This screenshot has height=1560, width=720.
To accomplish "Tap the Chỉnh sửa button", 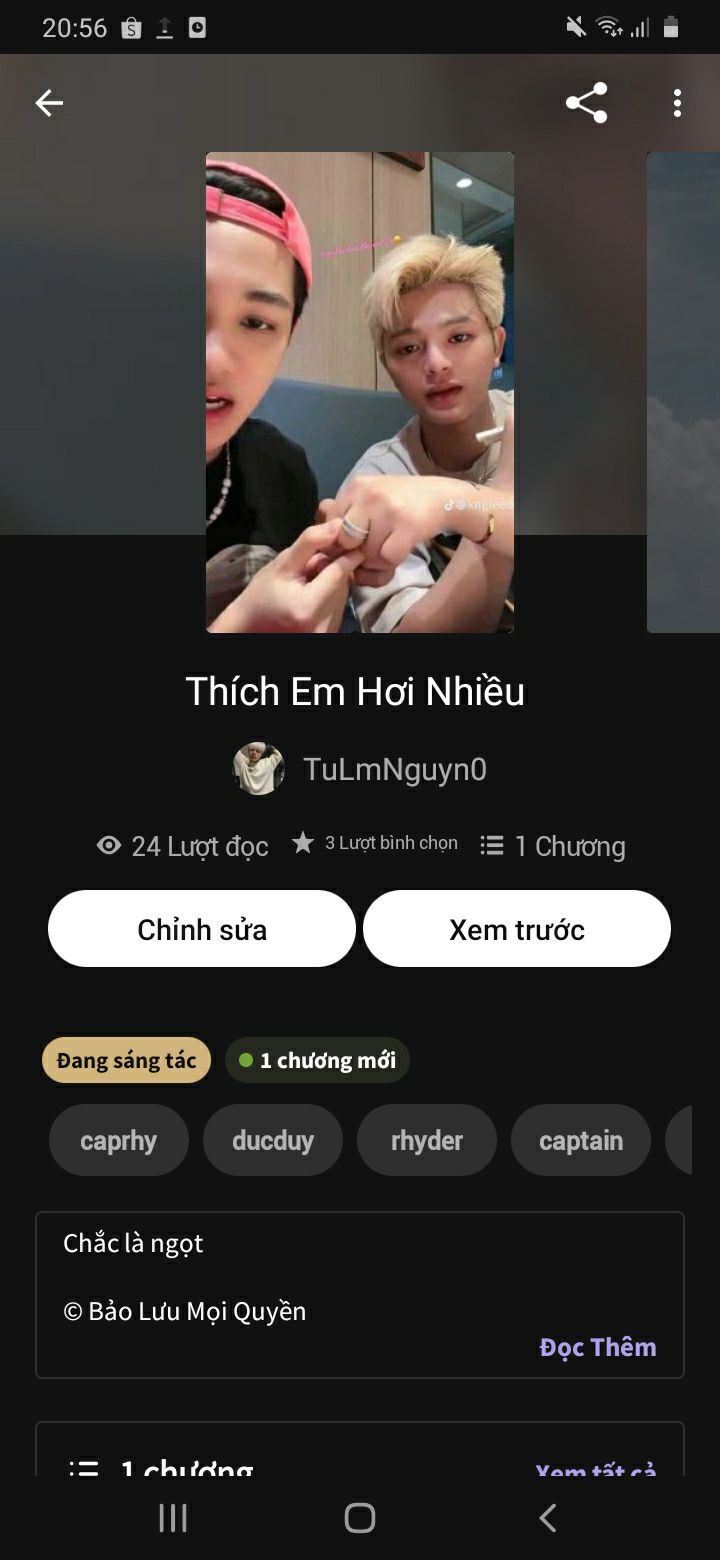I will point(202,929).
